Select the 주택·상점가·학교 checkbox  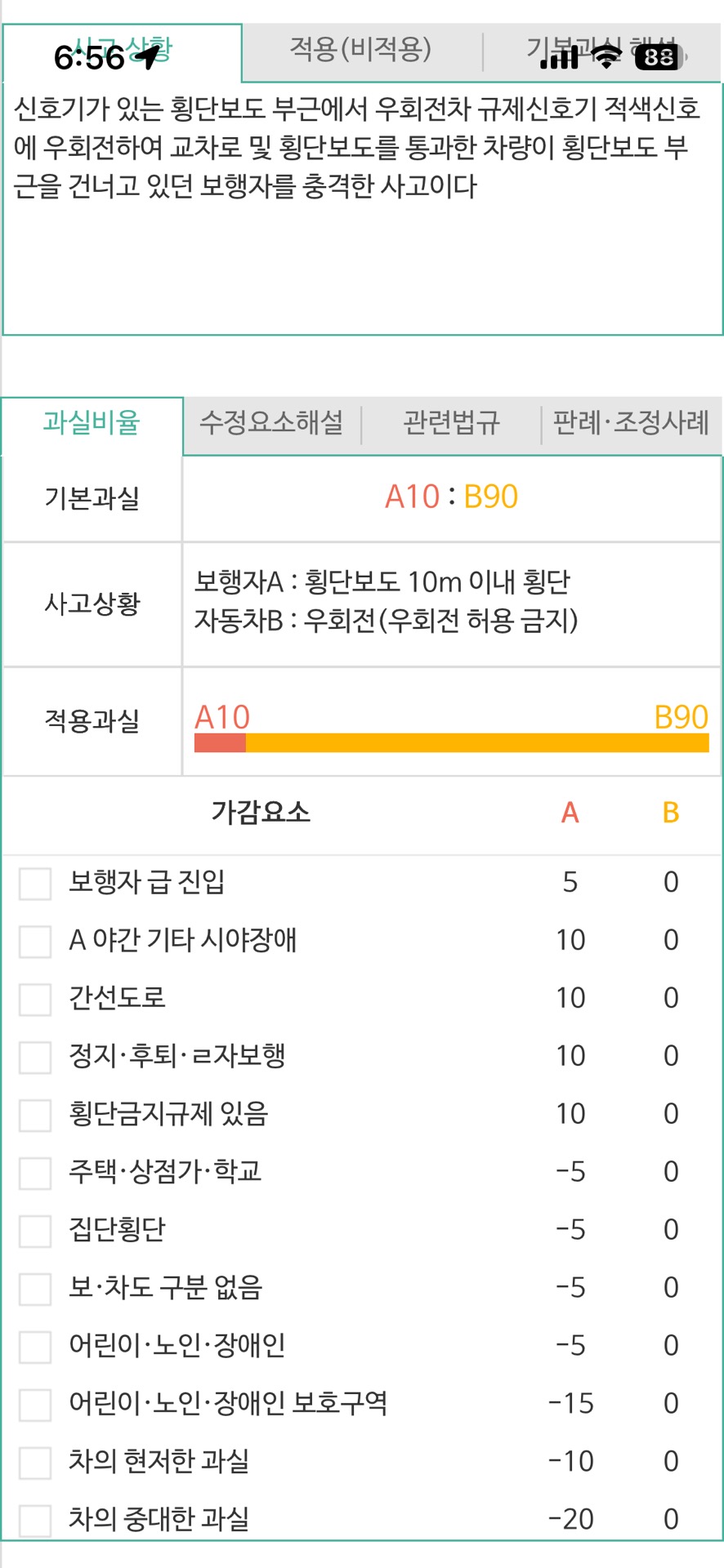(35, 1173)
